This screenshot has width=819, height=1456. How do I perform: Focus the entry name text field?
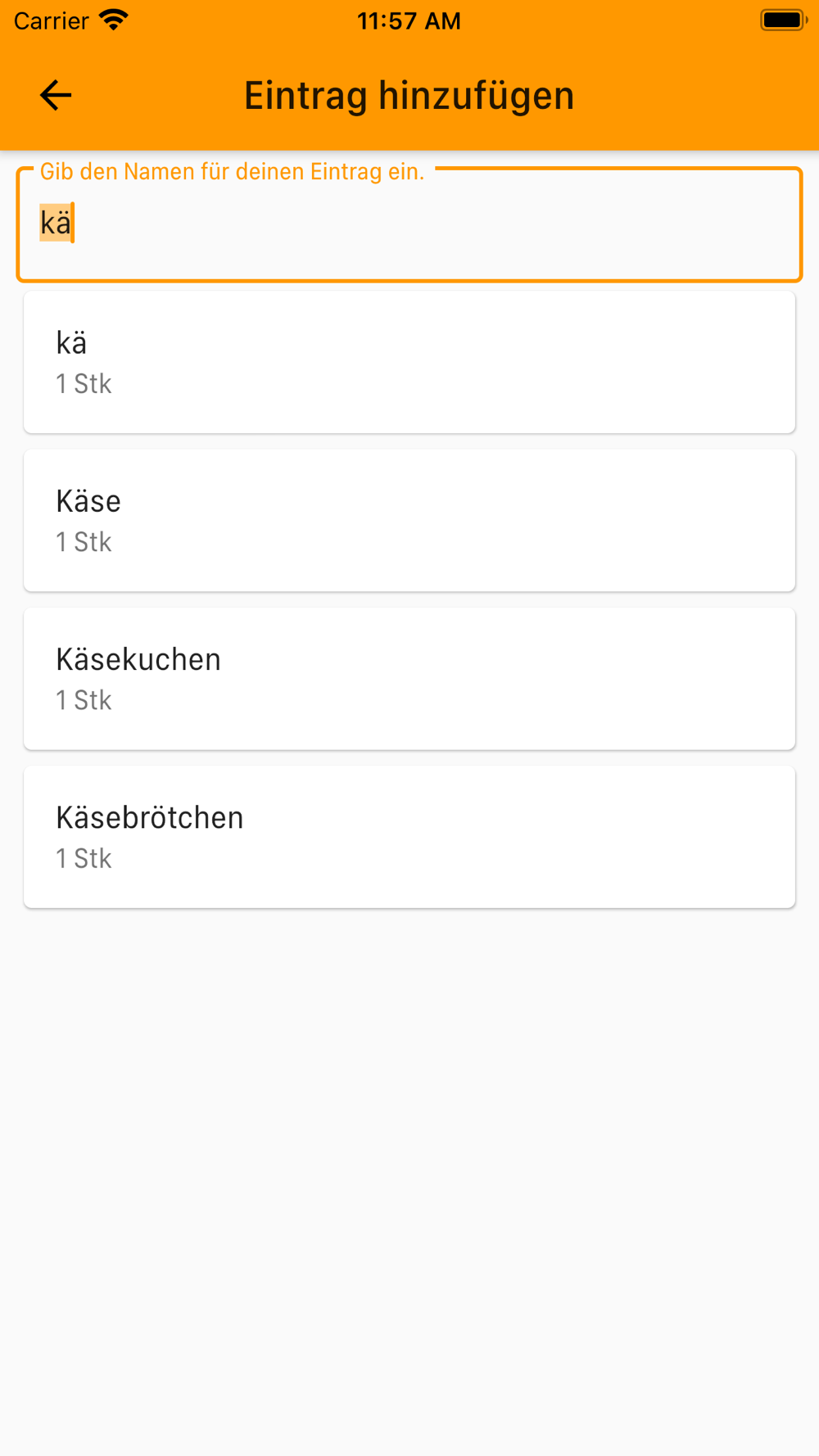[409, 224]
